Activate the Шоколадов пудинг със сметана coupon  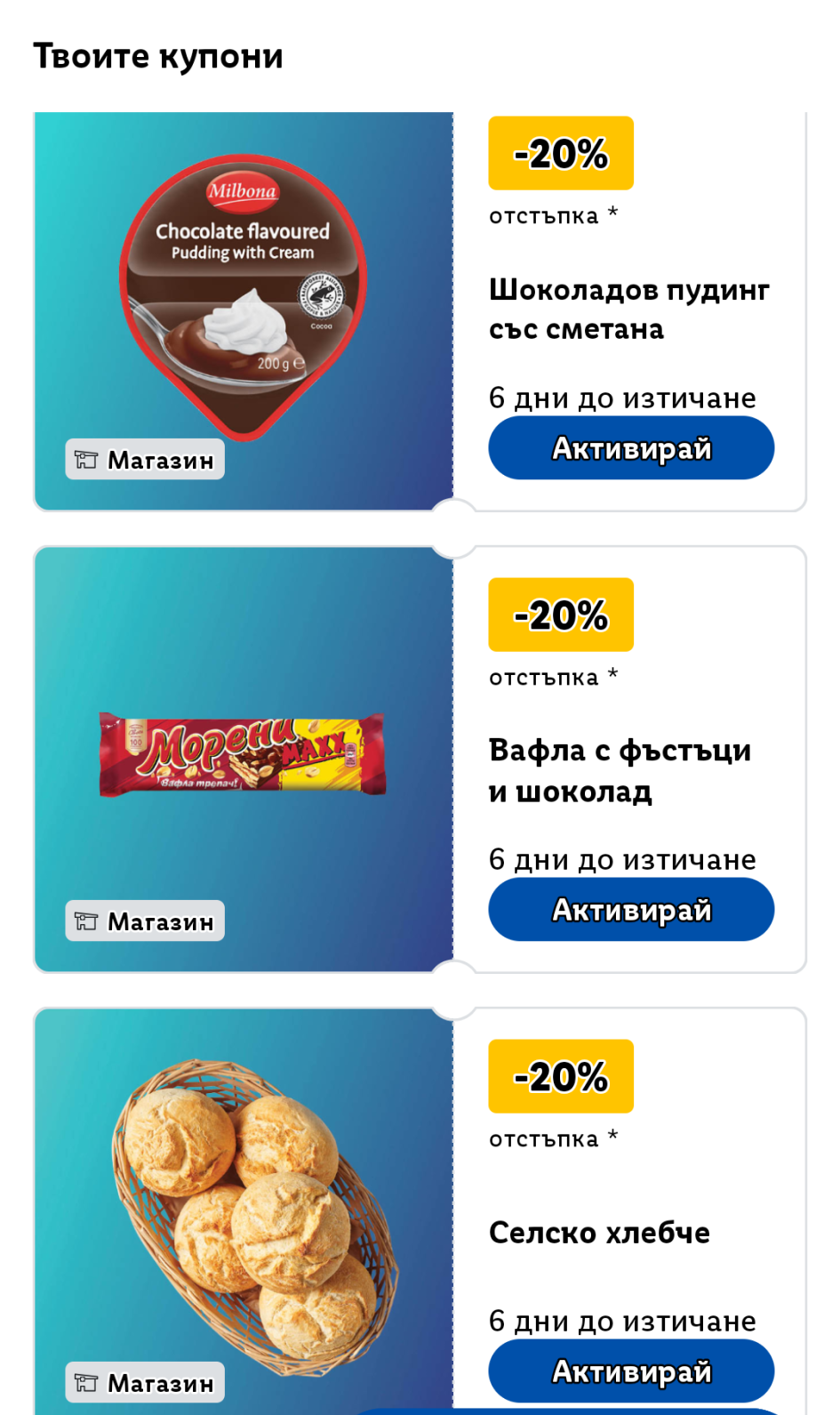coord(631,448)
